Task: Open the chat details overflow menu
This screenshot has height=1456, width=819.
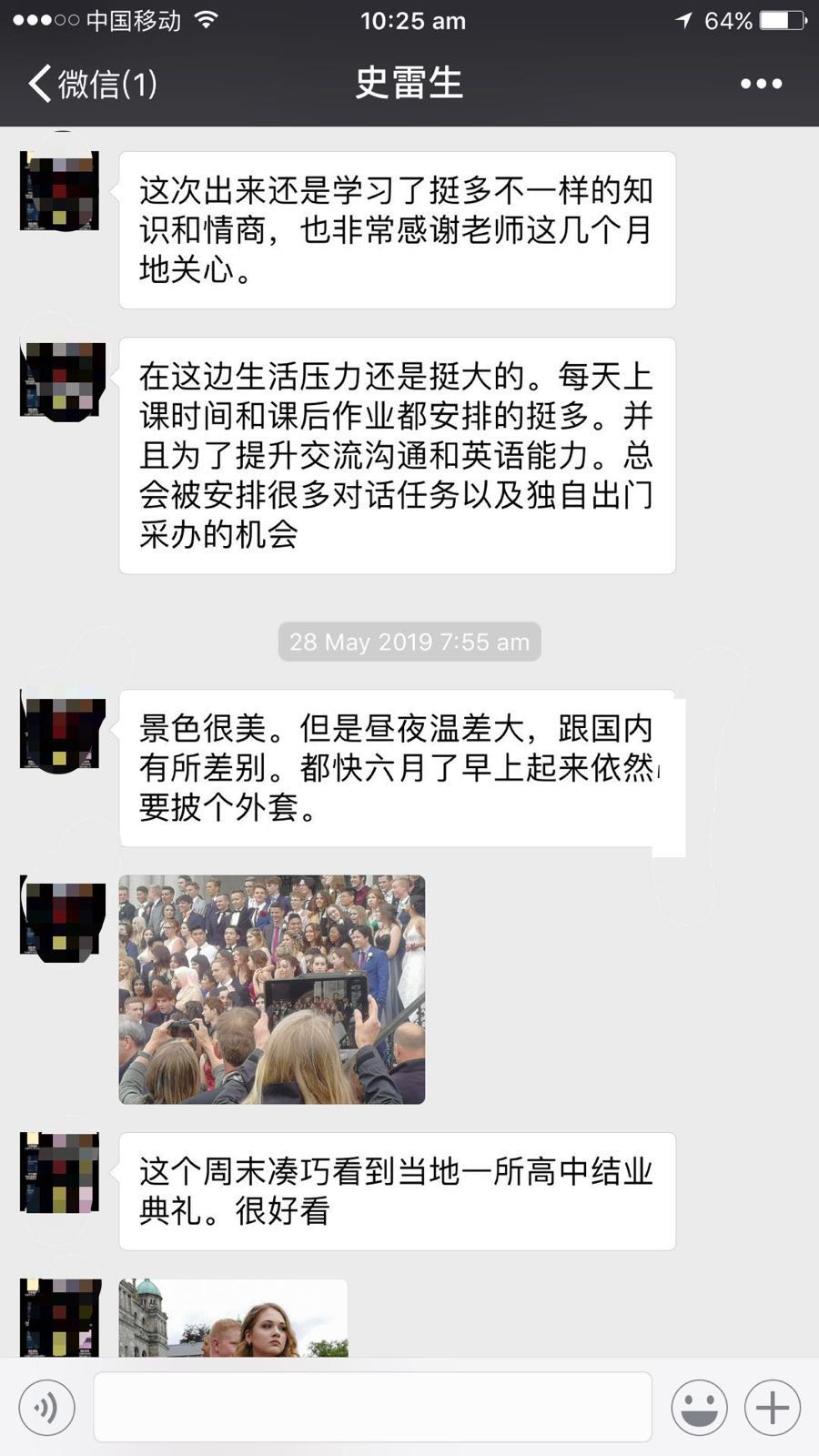Action: coord(761,84)
